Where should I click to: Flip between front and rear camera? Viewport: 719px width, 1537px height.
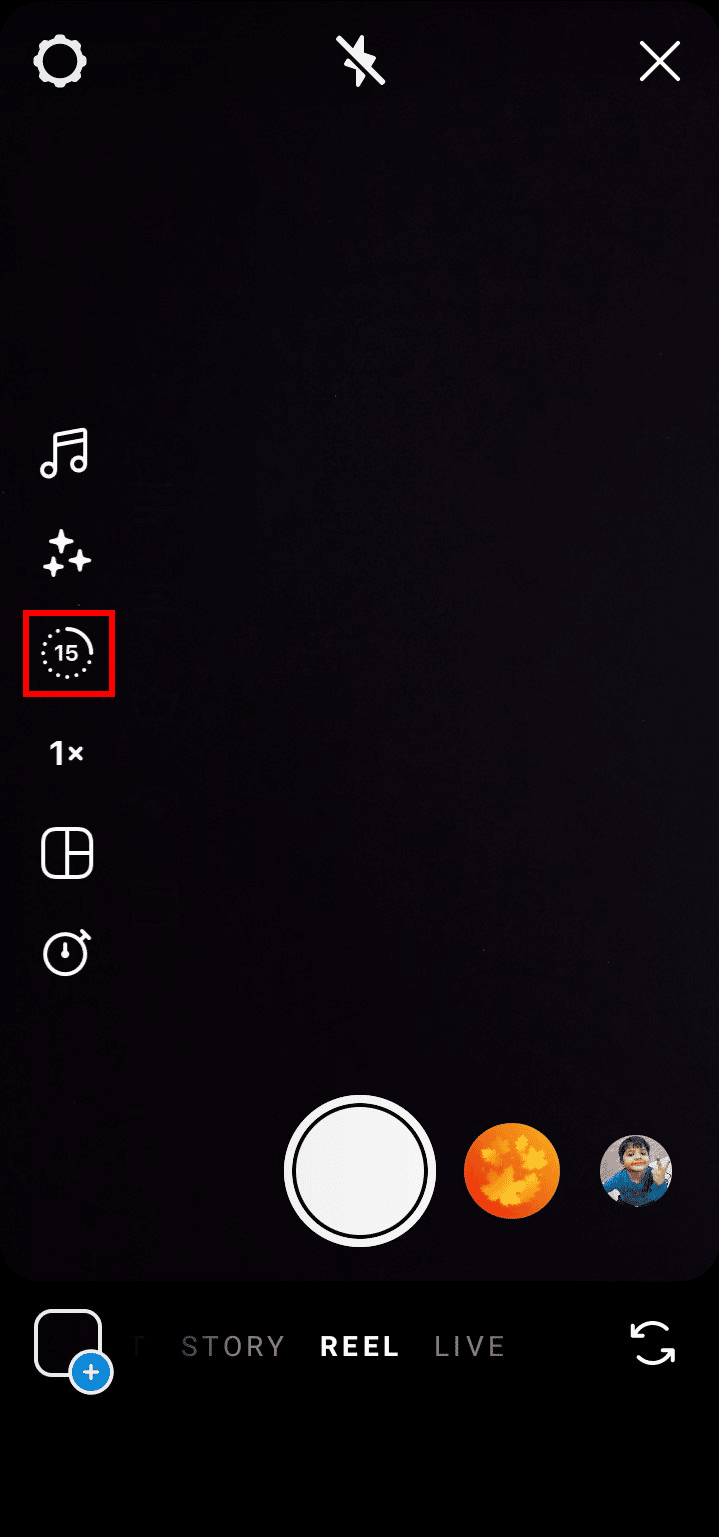click(653, 1343)
